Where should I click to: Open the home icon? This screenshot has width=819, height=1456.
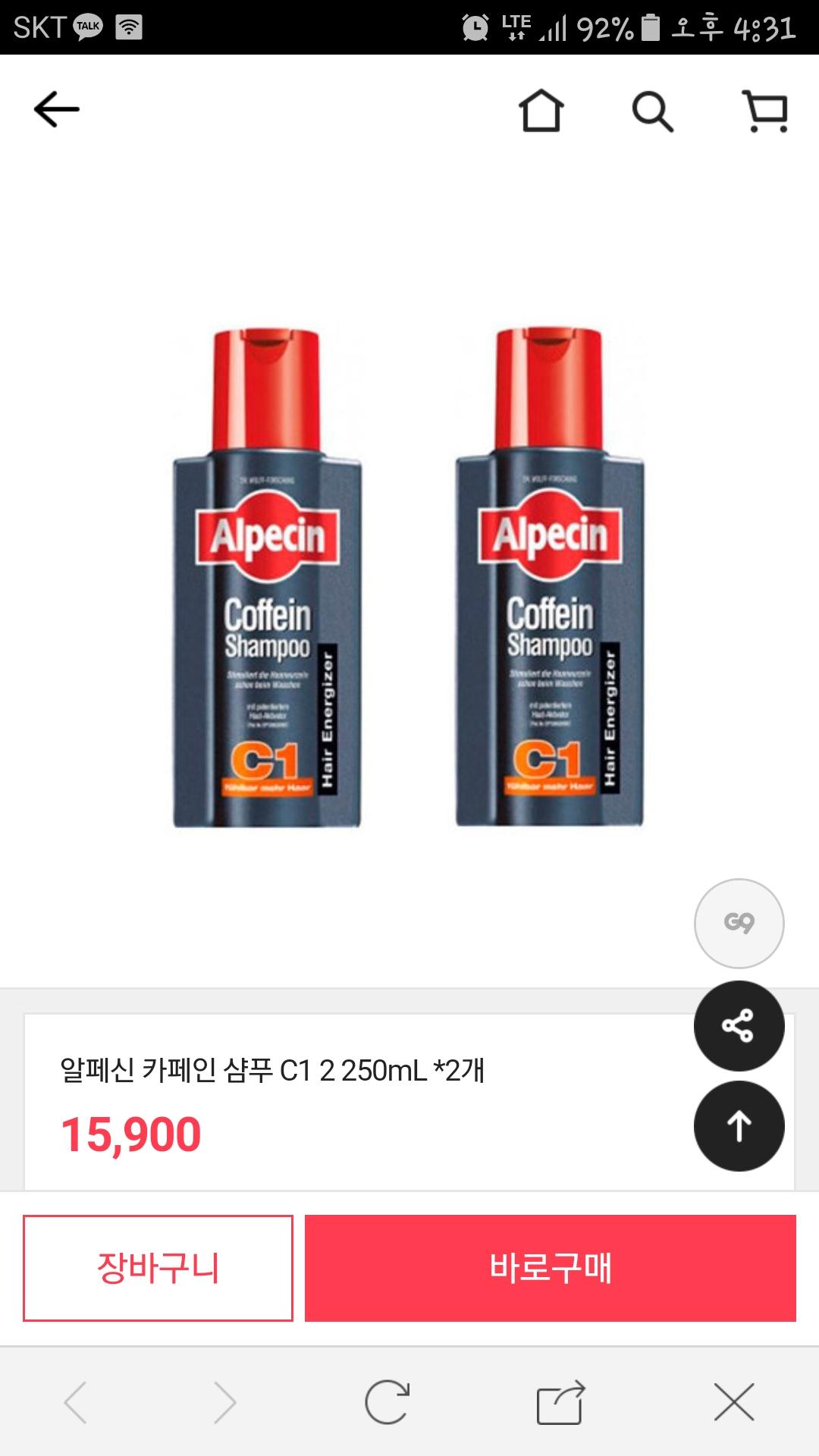coord(541,111)
